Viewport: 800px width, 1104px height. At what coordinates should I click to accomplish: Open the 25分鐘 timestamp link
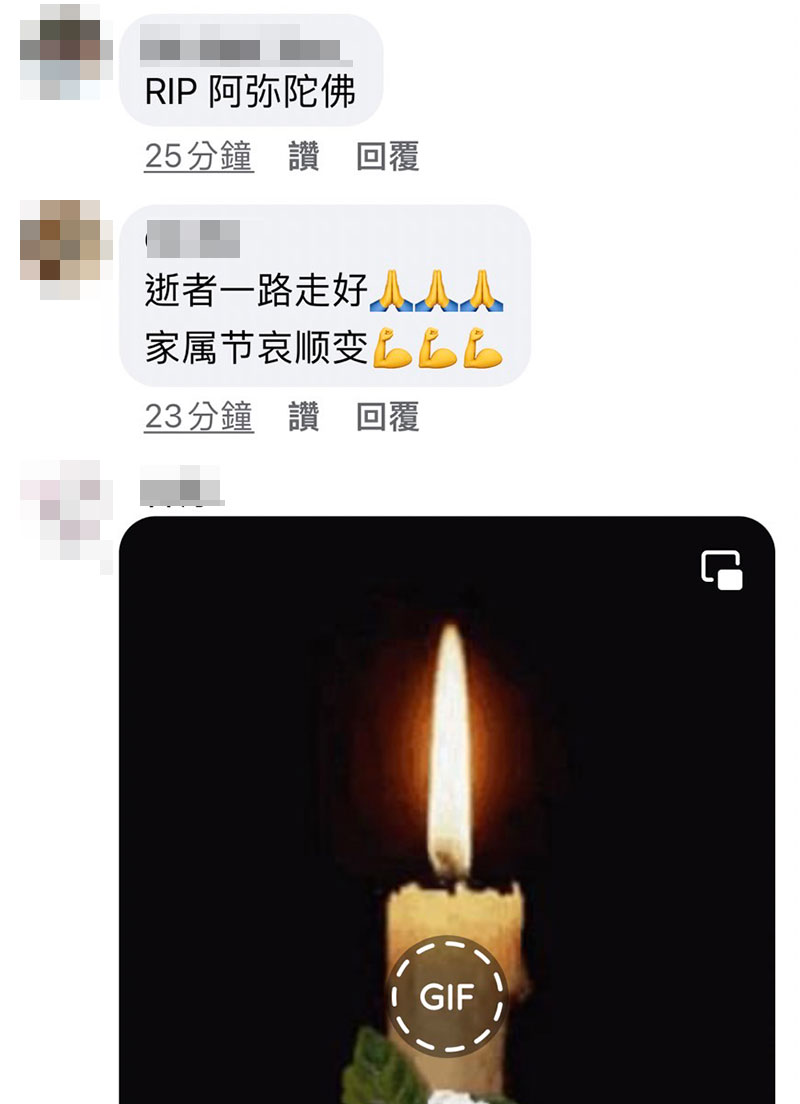coord(198,157)
